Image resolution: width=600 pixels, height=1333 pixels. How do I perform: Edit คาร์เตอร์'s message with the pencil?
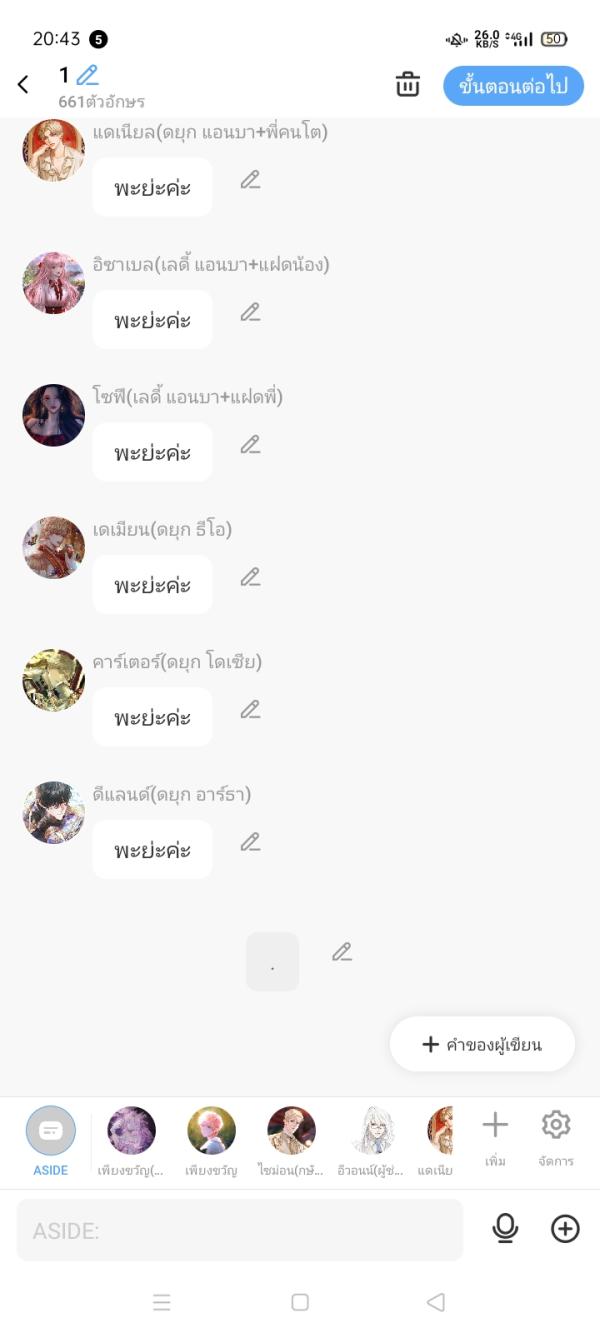coord(250,710)
